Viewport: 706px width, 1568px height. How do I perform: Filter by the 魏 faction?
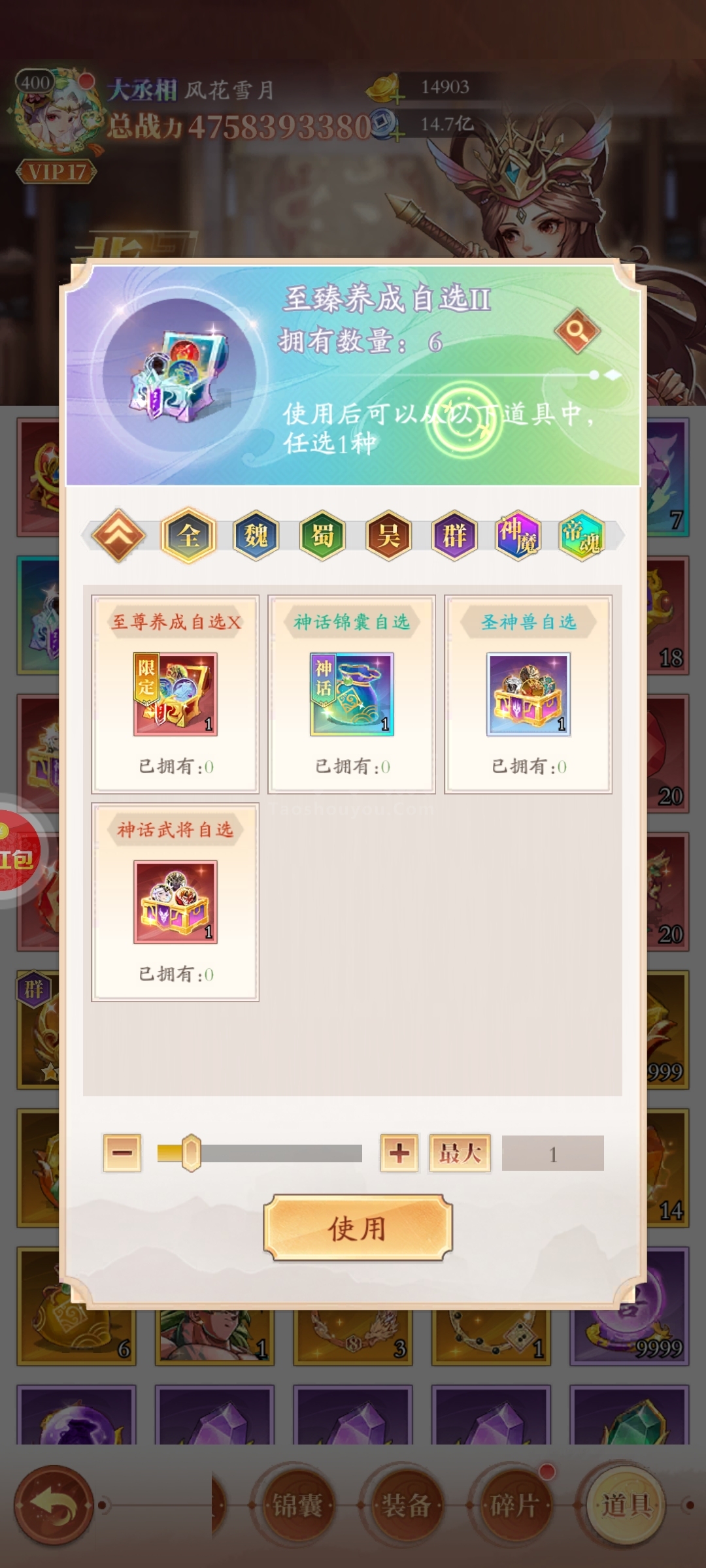click(x=256, y=536)
